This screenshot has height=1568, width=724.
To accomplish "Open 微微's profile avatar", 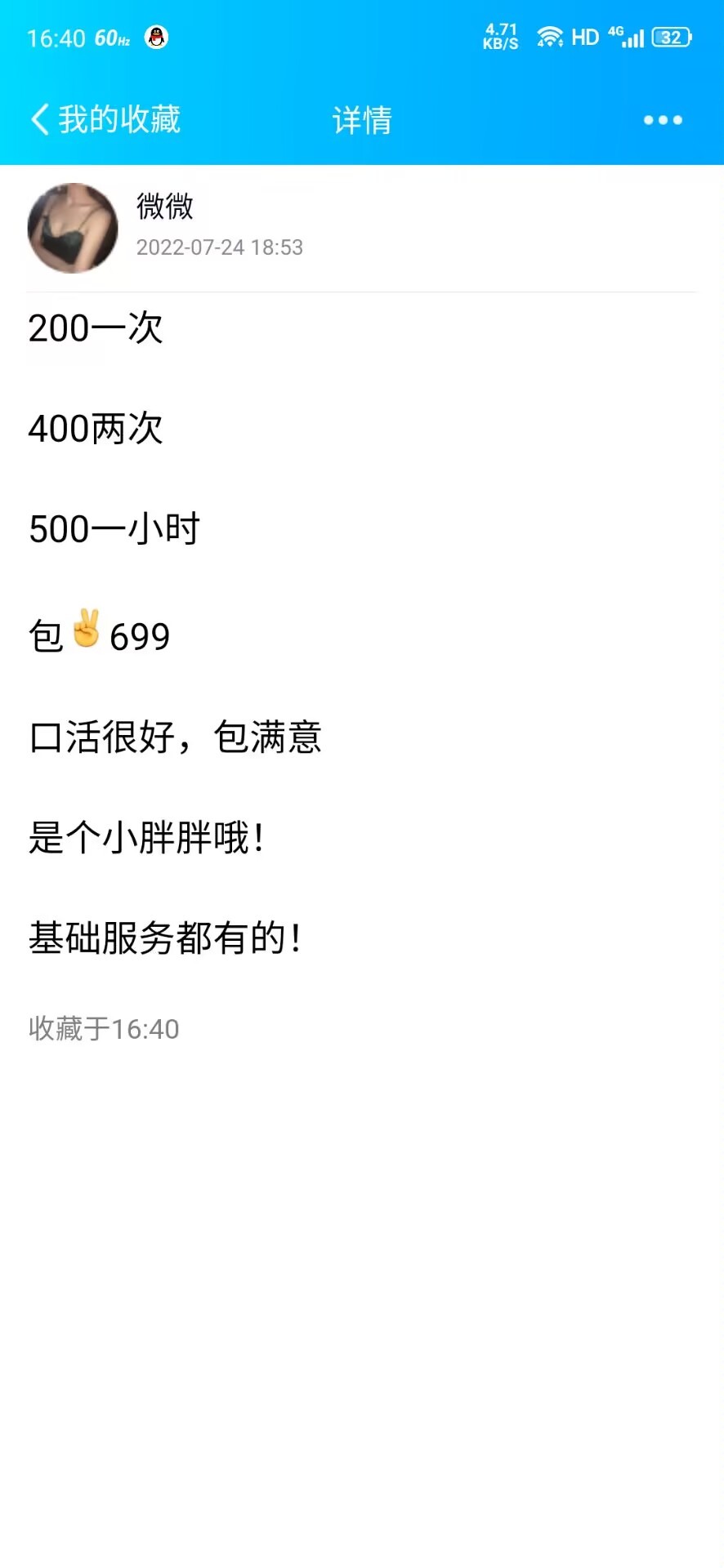I will pyautogui.click(x=73, y=228).
